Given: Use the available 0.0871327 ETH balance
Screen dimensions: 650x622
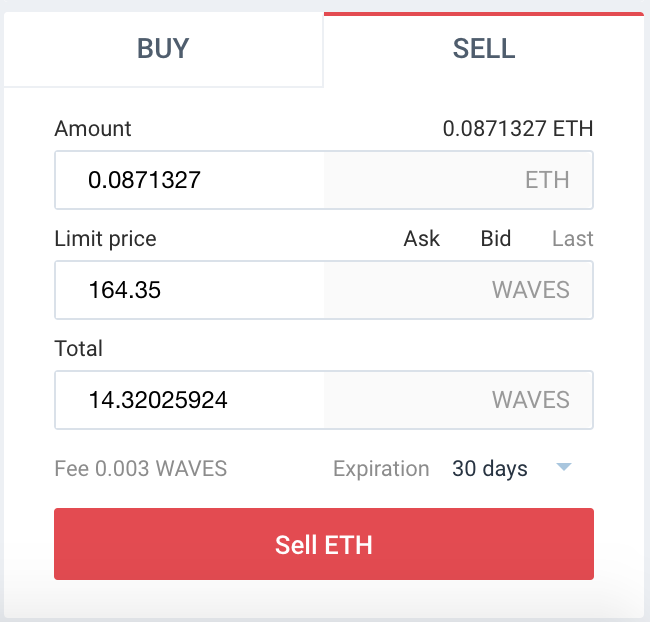Looking at the screenshot, I should click(x=518, y=129).
